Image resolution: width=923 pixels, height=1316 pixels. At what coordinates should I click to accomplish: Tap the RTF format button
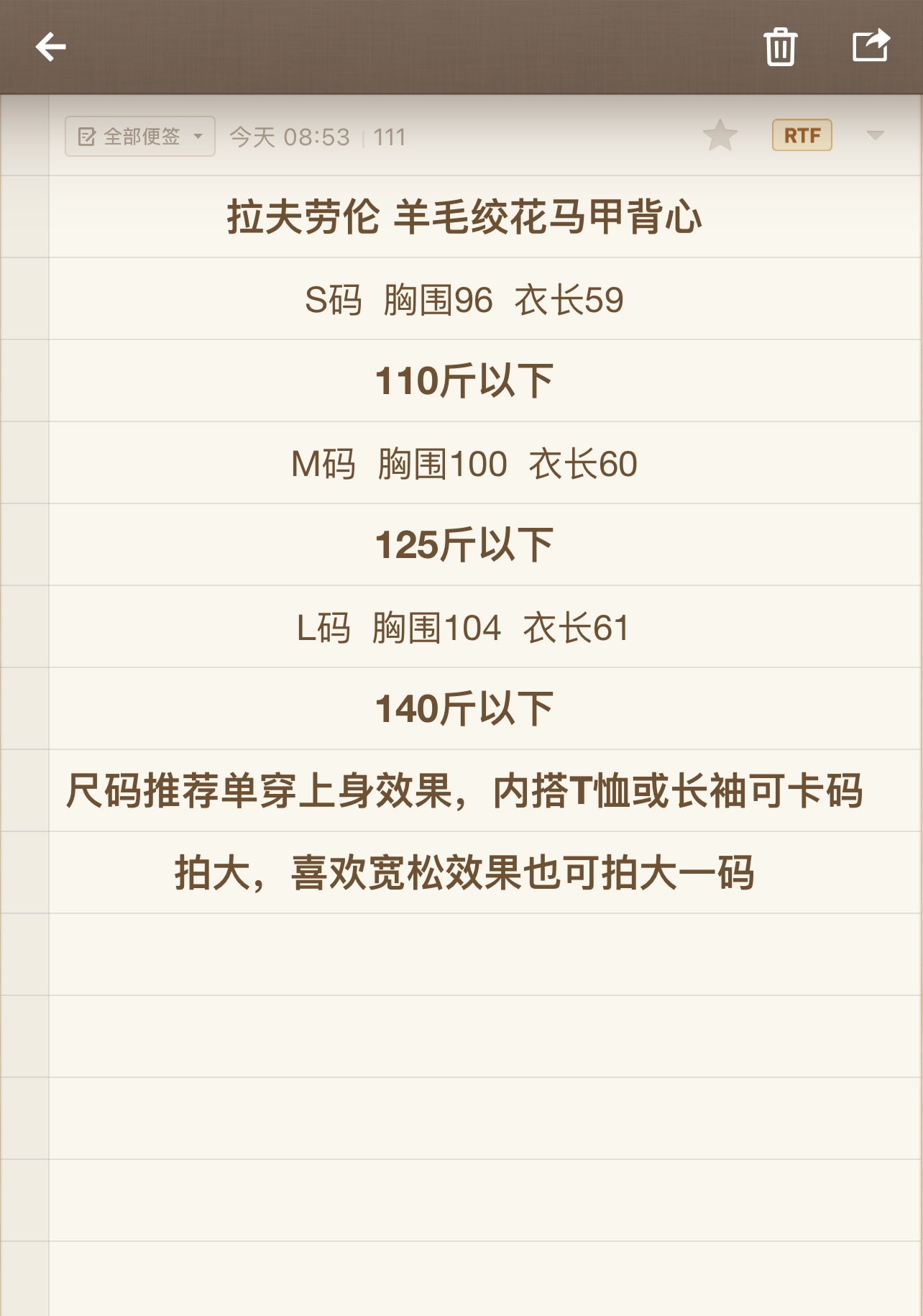pyautogui.click(x=802, y=135)
